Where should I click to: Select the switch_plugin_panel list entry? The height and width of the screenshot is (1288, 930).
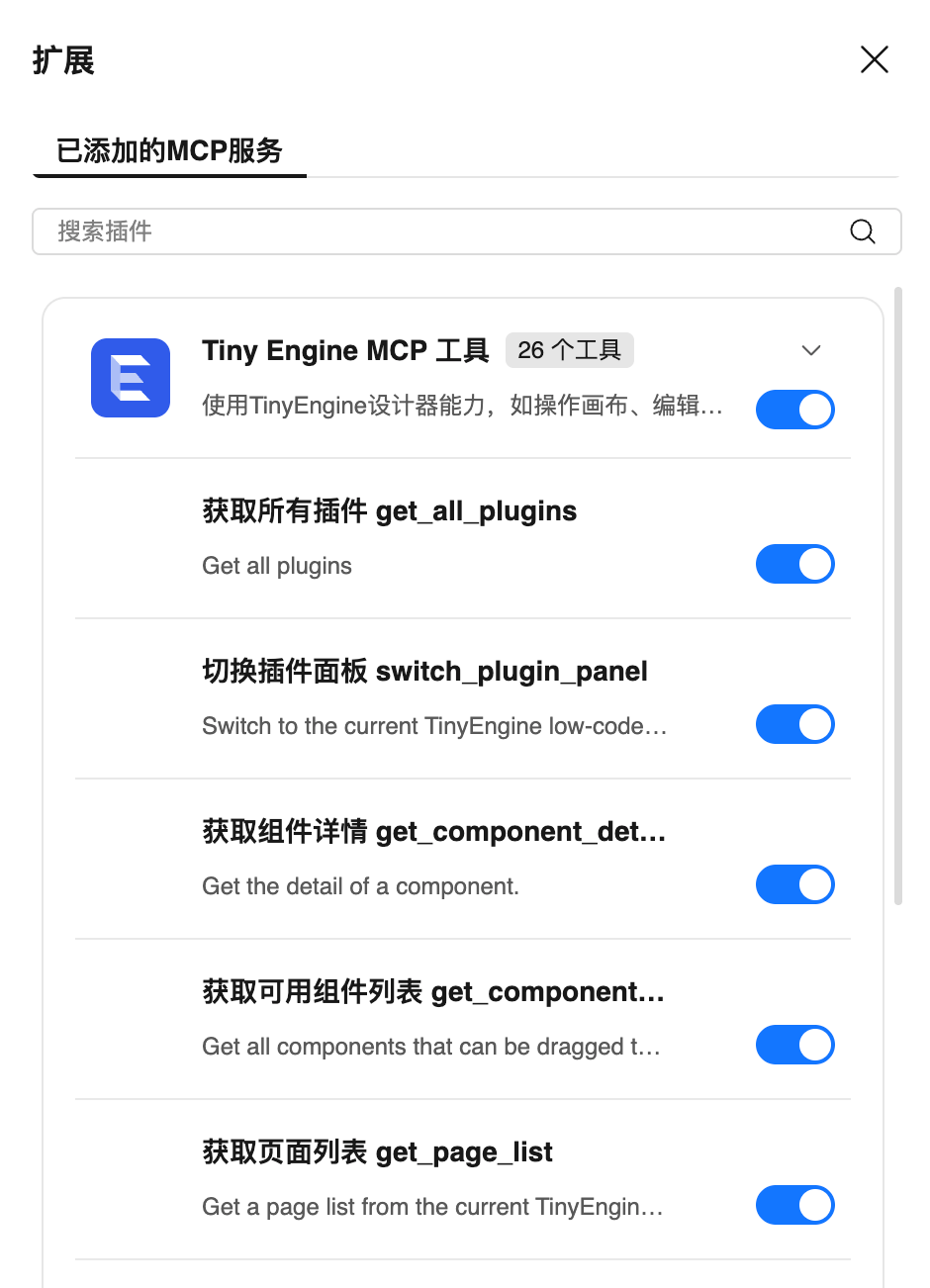[423, 672]
